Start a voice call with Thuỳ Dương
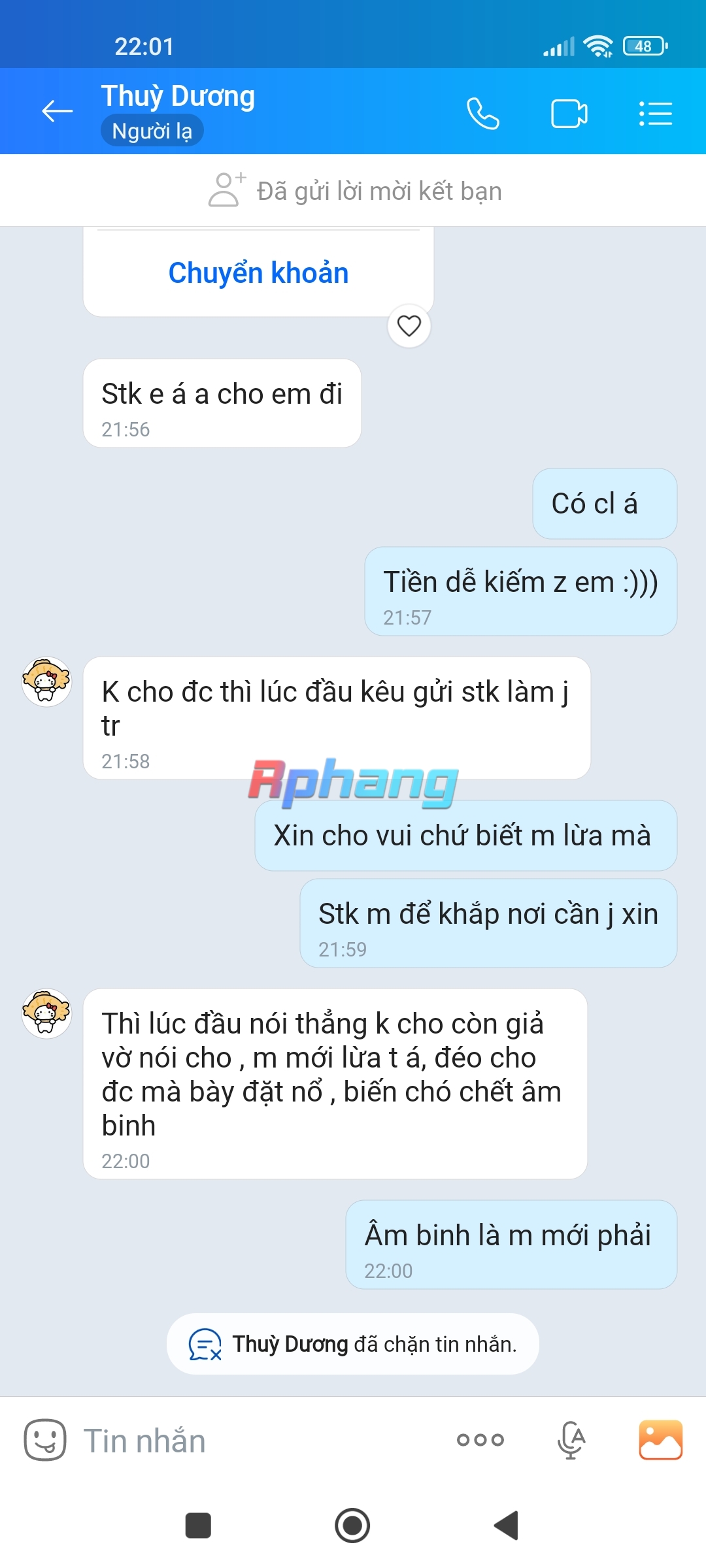Screen dimensions: 706x1568 pos(483,114)
